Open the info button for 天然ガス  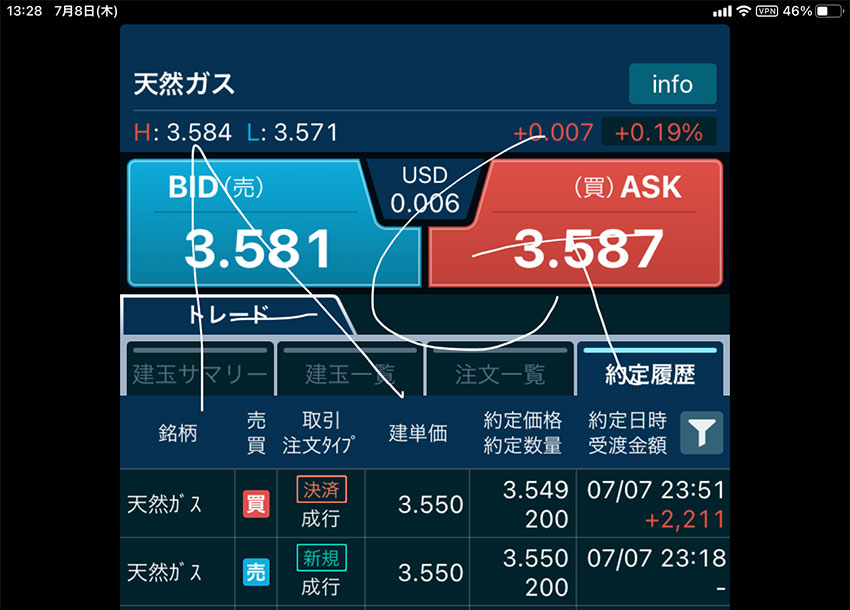tap(672, 84)
